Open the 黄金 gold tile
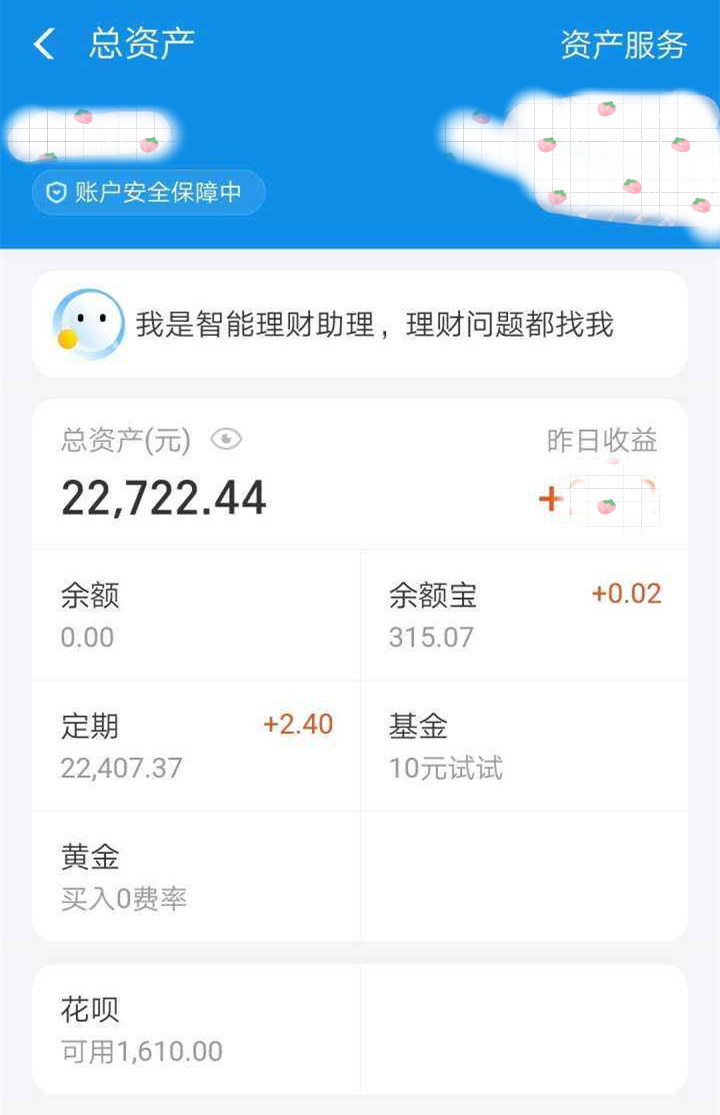The height and width of the screenshot is (1115, 720). 196,876
